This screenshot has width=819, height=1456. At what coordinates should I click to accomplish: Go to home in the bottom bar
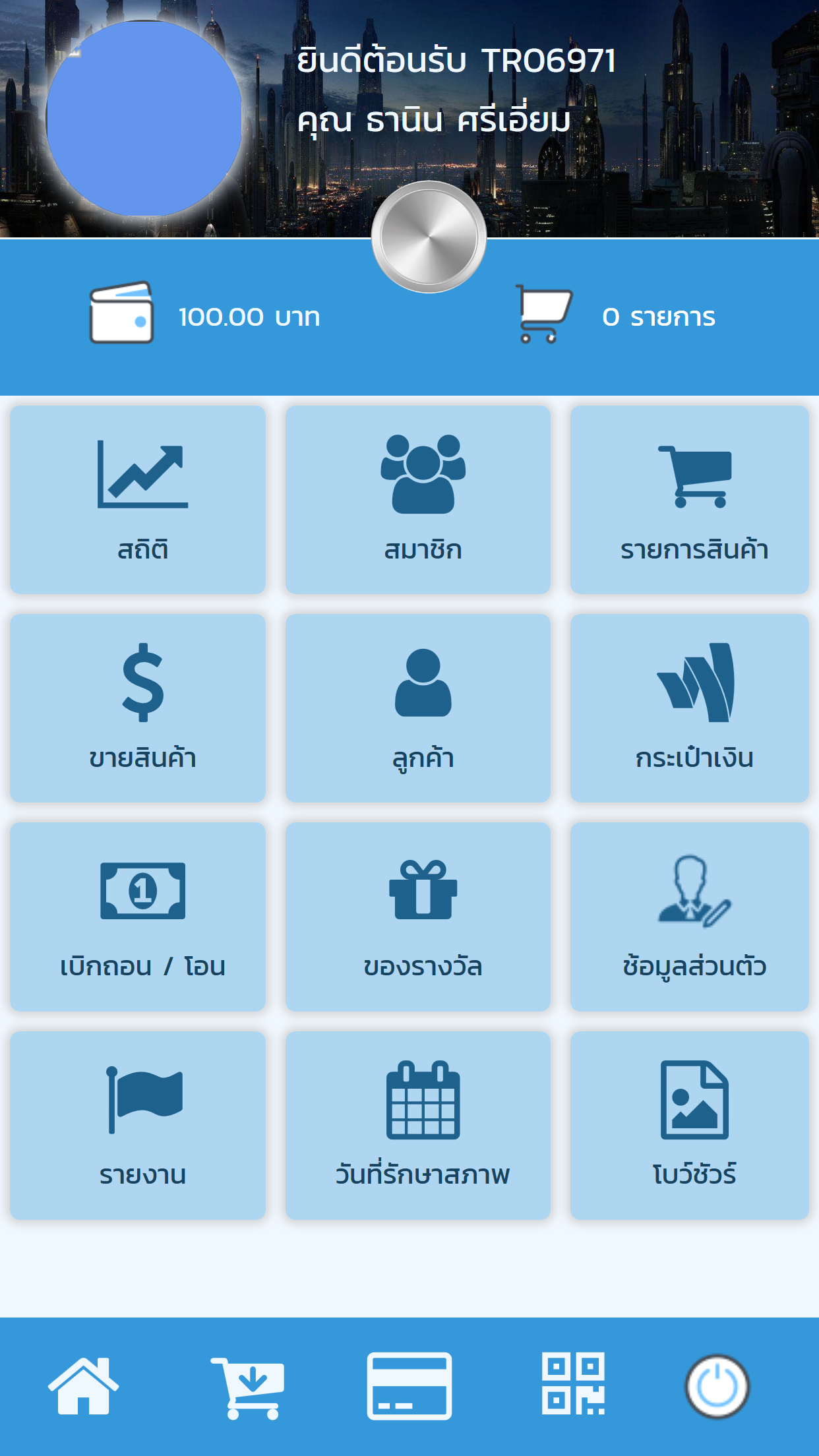tap(83, 1385)
